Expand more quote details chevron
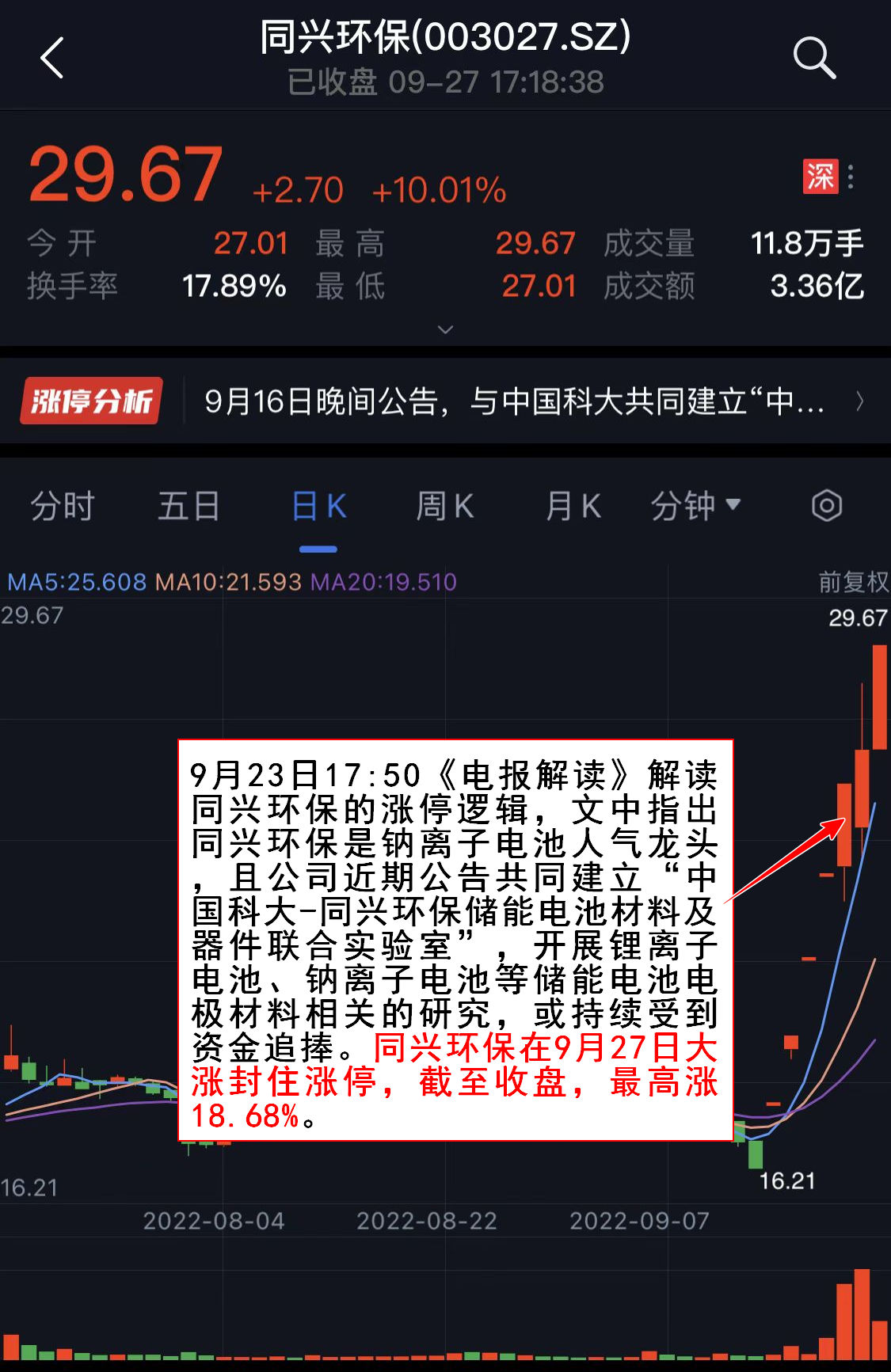The height and width of the screenshot is (1372, 891). (x=445, y=329)
